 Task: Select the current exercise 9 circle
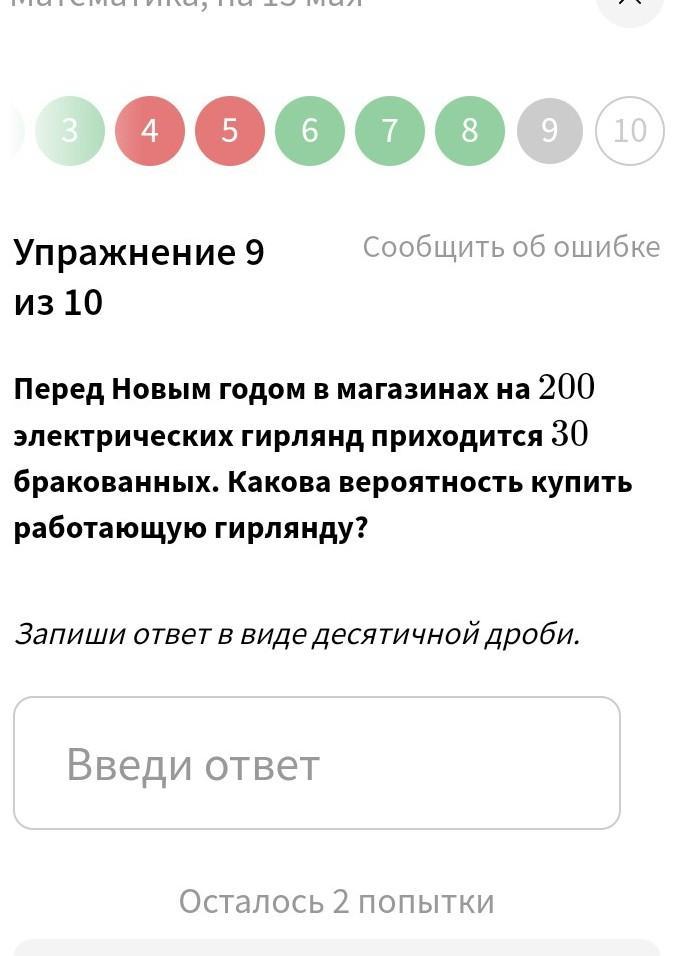pos(550,131)
